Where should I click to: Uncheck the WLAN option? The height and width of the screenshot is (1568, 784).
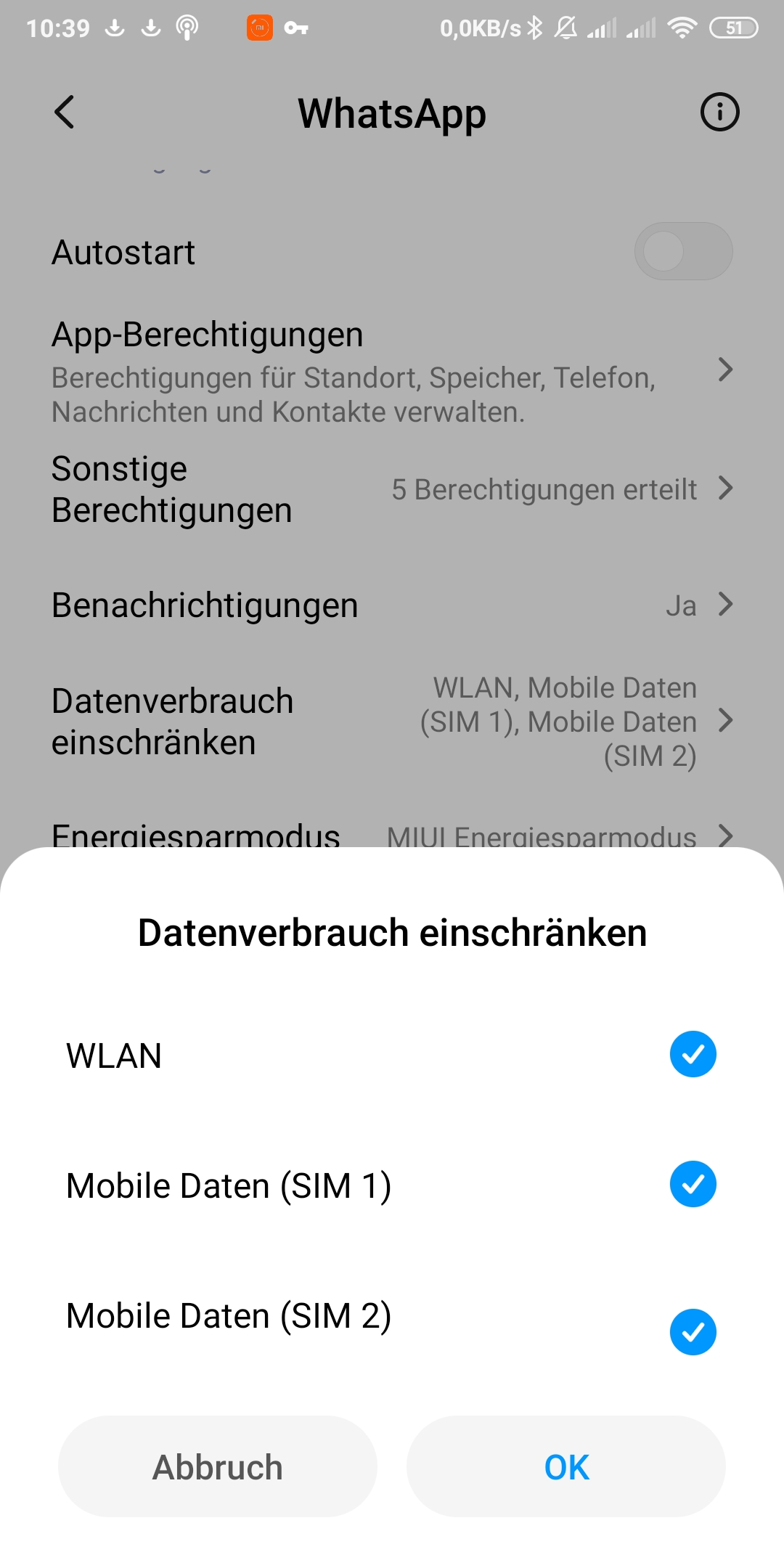[693, 1054]
